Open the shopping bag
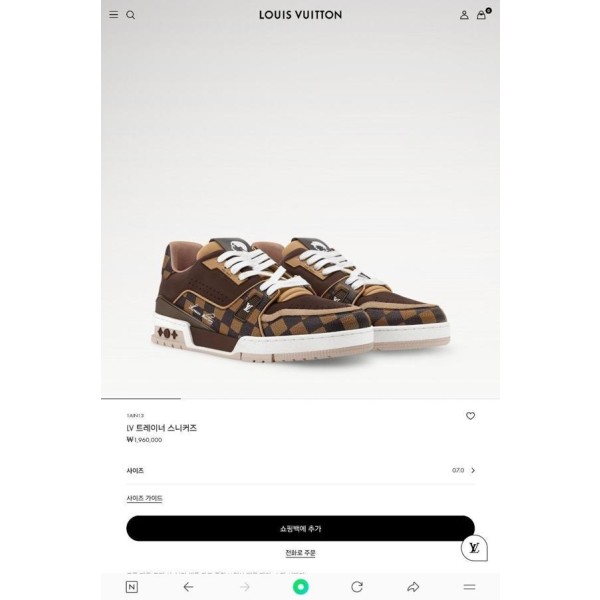The height and width of the screenshot is (600, 600). [x=482, y=15]
